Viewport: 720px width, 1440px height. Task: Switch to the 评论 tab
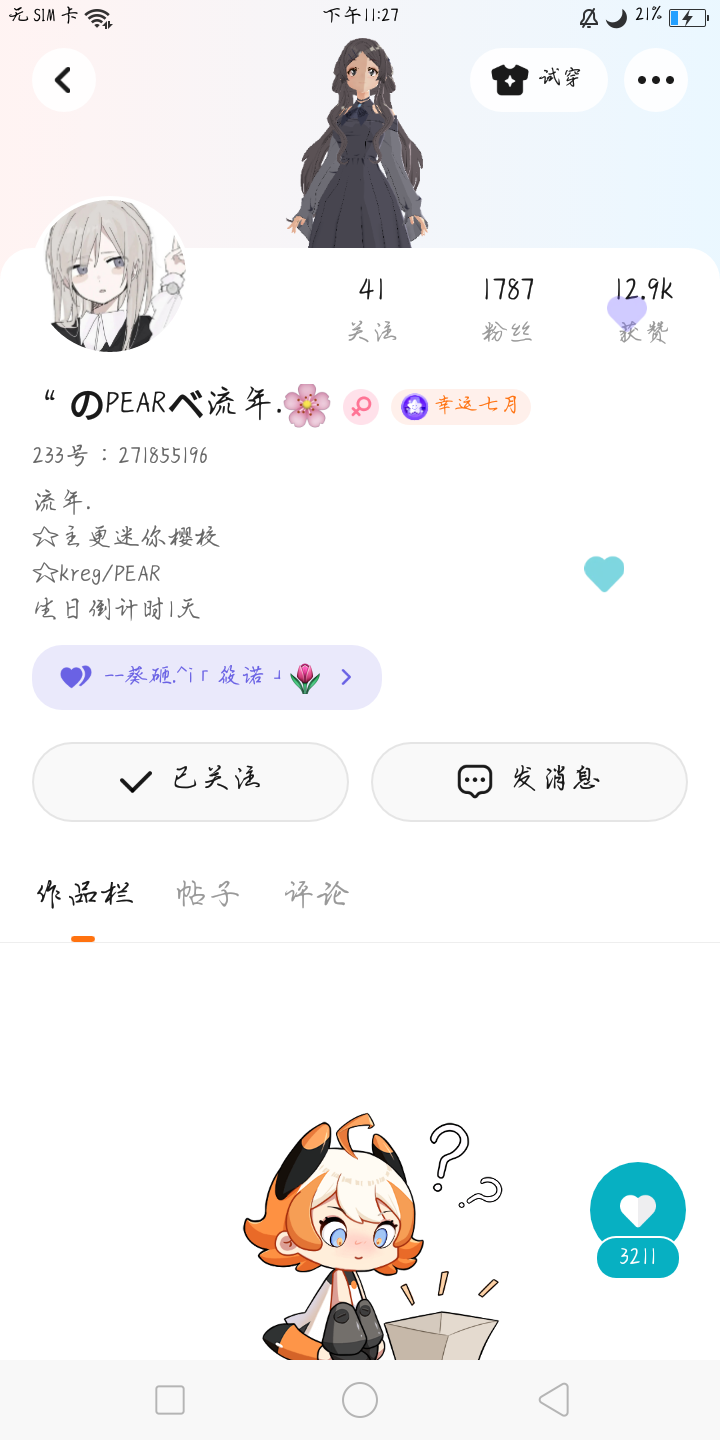316,893
